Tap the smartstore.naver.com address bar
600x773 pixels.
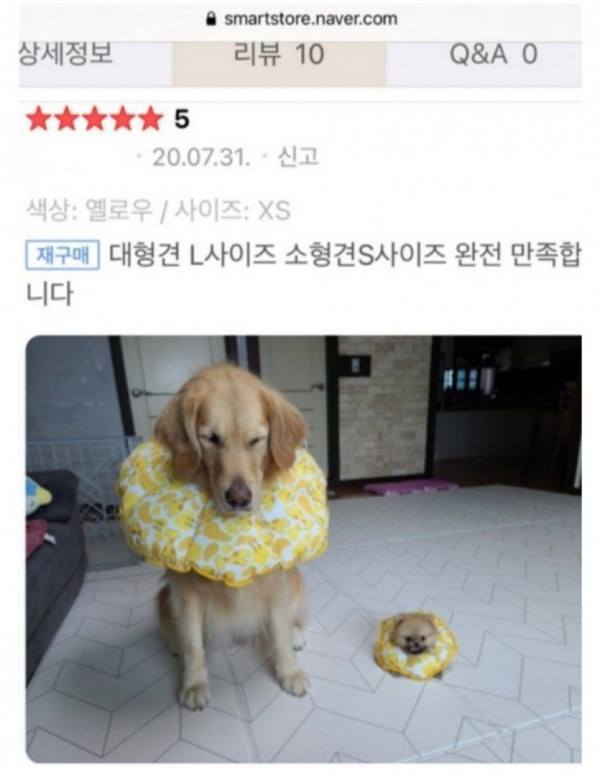pos(300,18)
